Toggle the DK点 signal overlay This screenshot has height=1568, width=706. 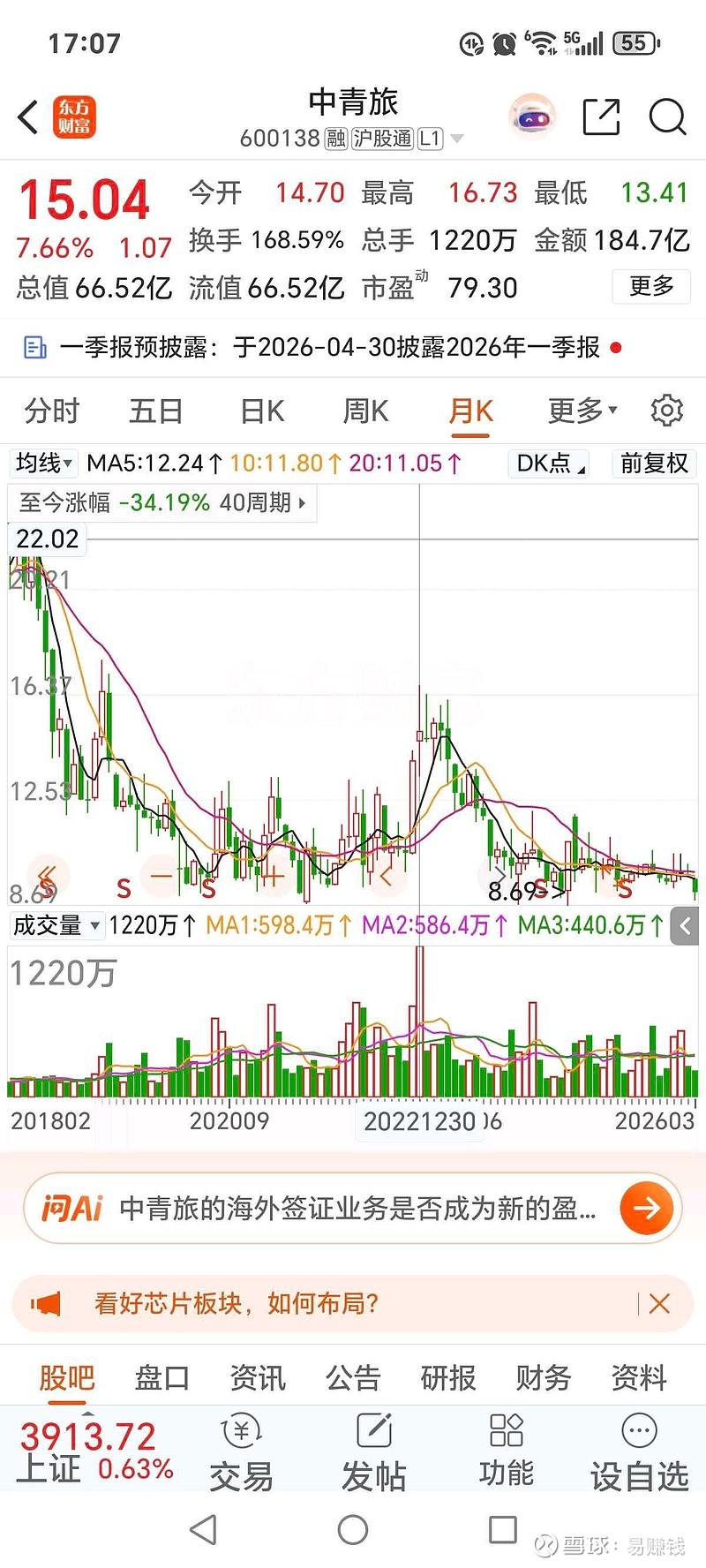click(x=547, y=464)
